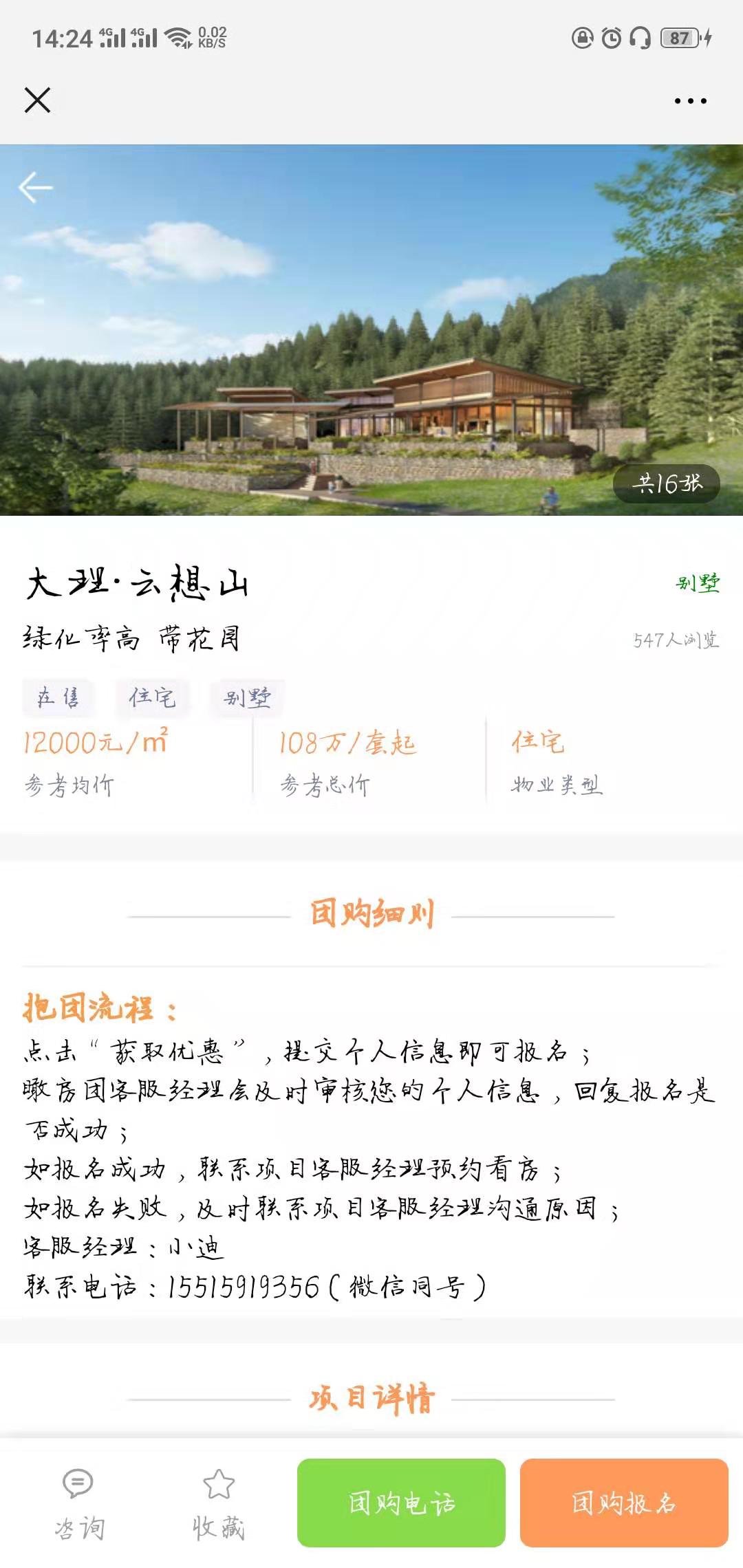Image resolution: width=743 pixels, height=1568 pixels.
Task: Open the three-dot overflow menu
Action: 690,101
